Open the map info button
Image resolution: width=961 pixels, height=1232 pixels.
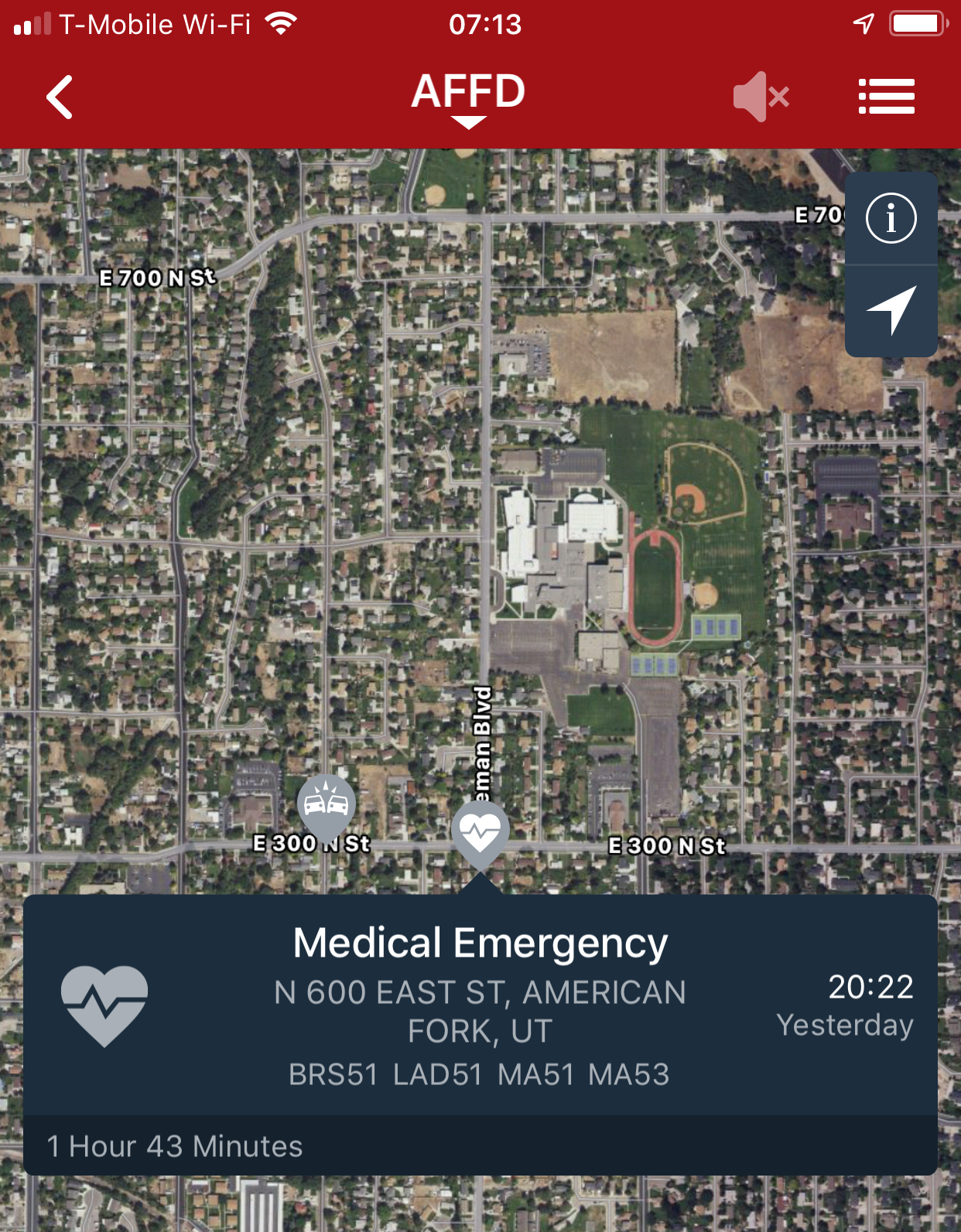(x=891, y=218)
